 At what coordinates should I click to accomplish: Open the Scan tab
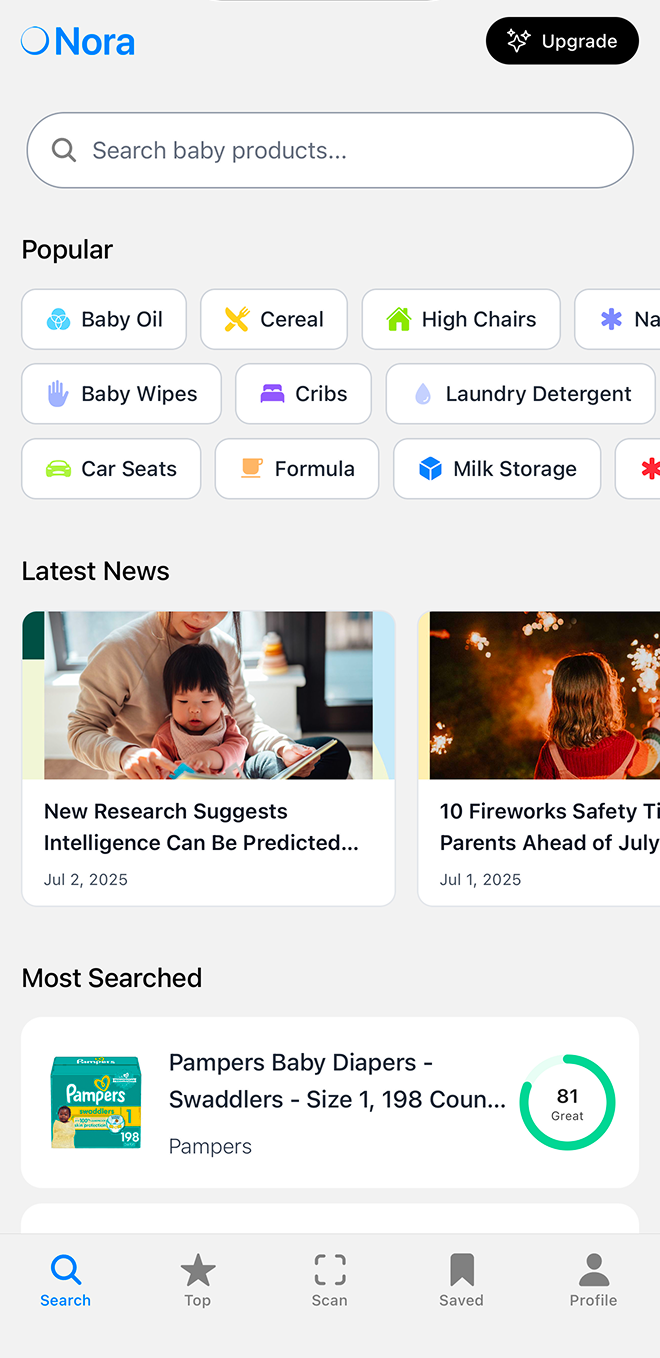[330, 1281]
